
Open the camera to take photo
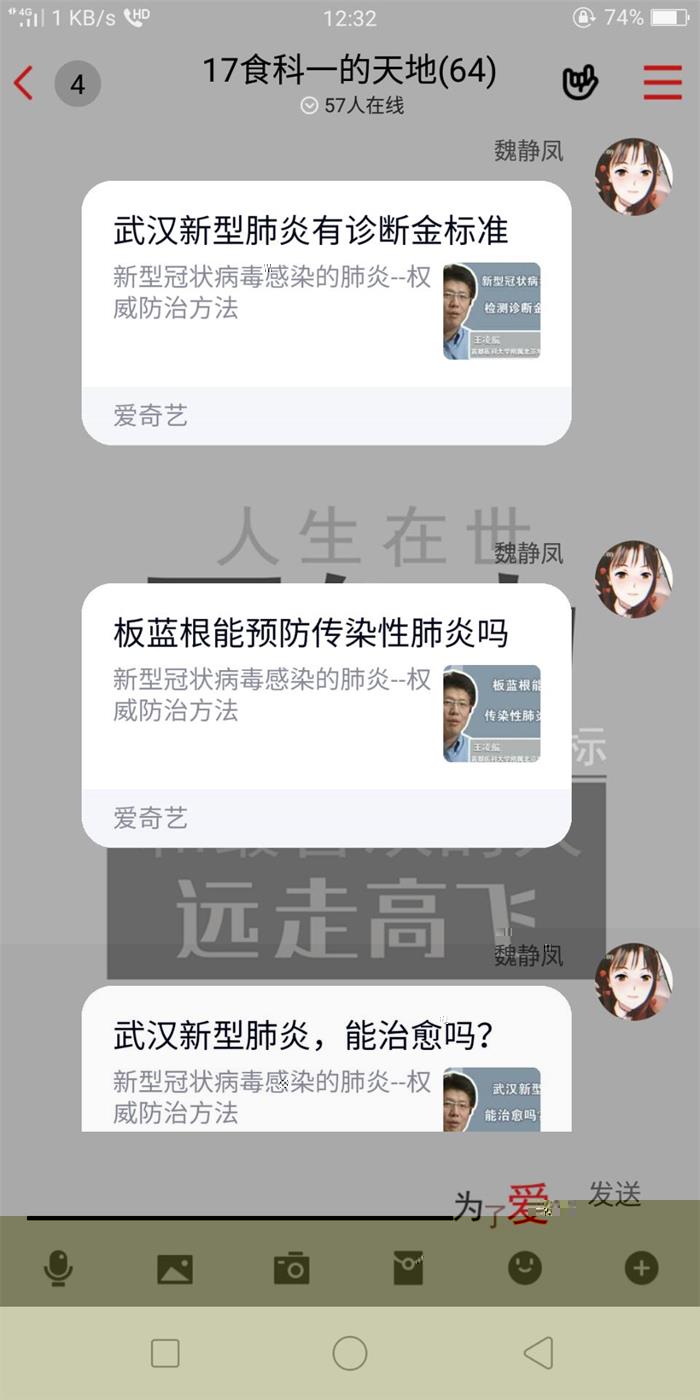[291, 1269]
